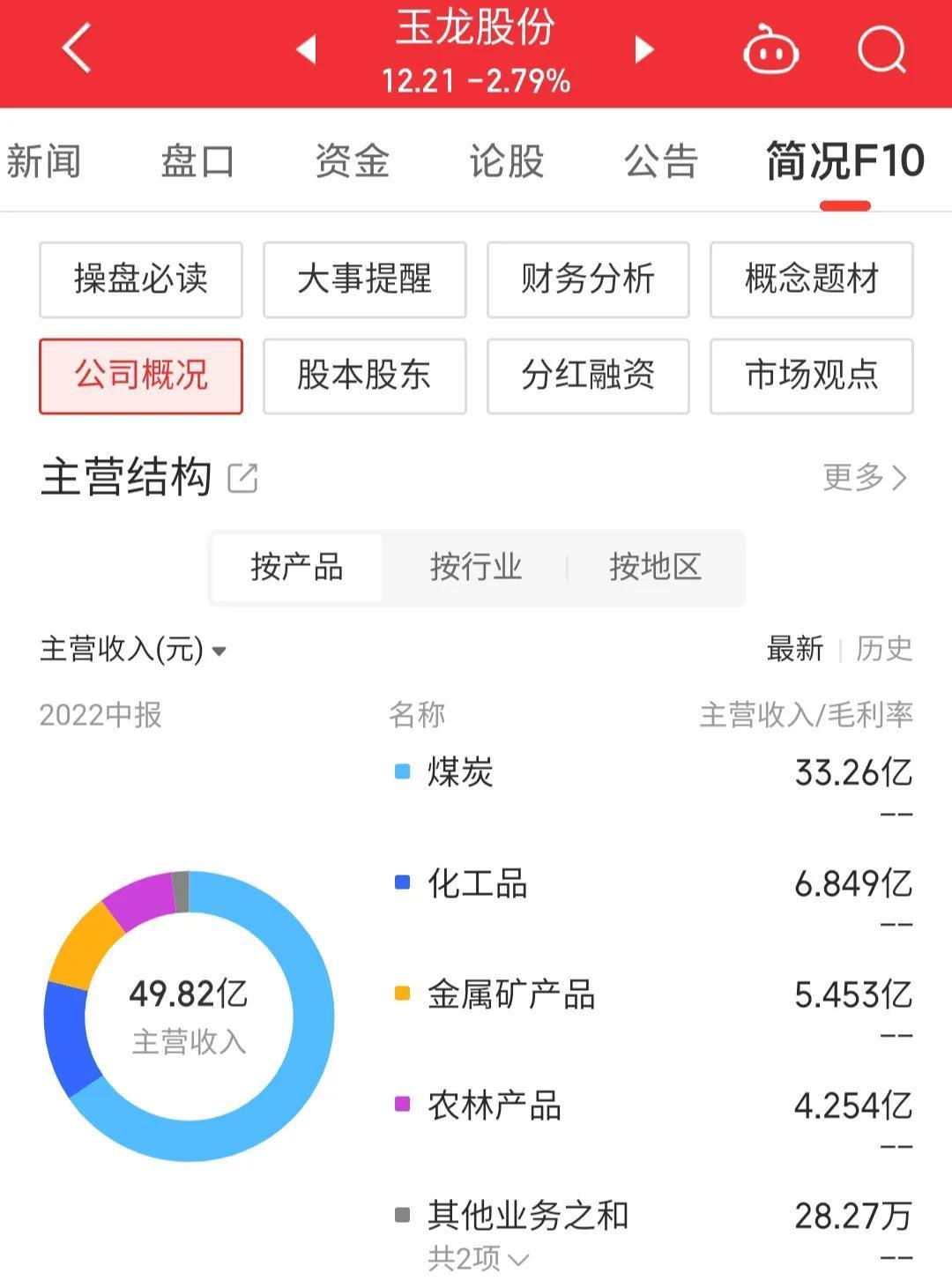Switch to the 盘口 tab
952x1281 pixels.
tap(197, 161)
